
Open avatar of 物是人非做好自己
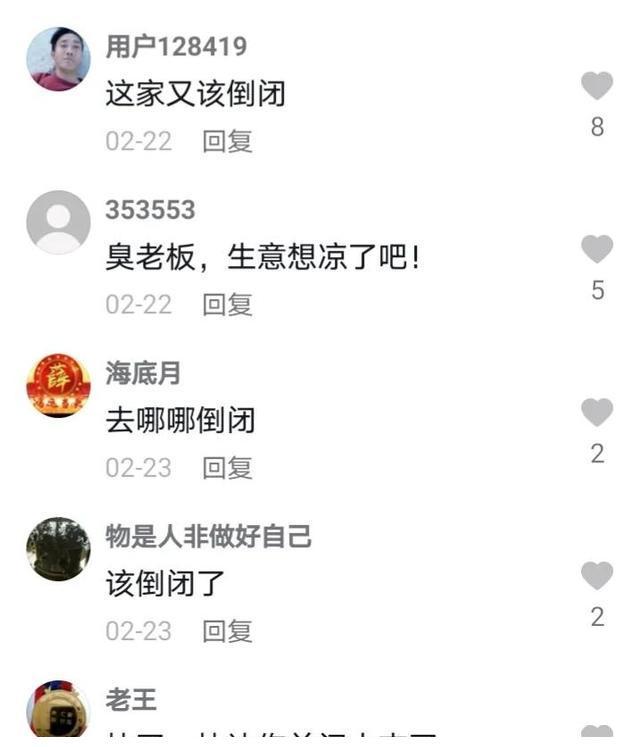point(58,549)
